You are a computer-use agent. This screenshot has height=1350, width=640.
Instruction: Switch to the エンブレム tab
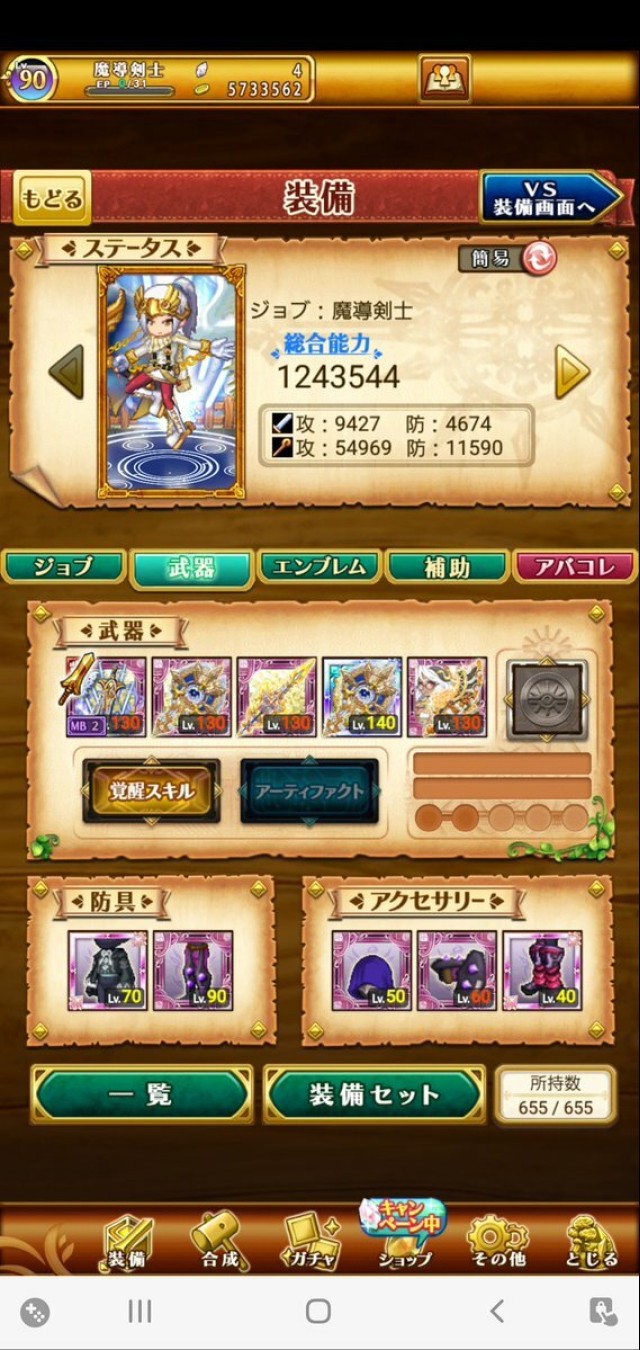[319, 567]
